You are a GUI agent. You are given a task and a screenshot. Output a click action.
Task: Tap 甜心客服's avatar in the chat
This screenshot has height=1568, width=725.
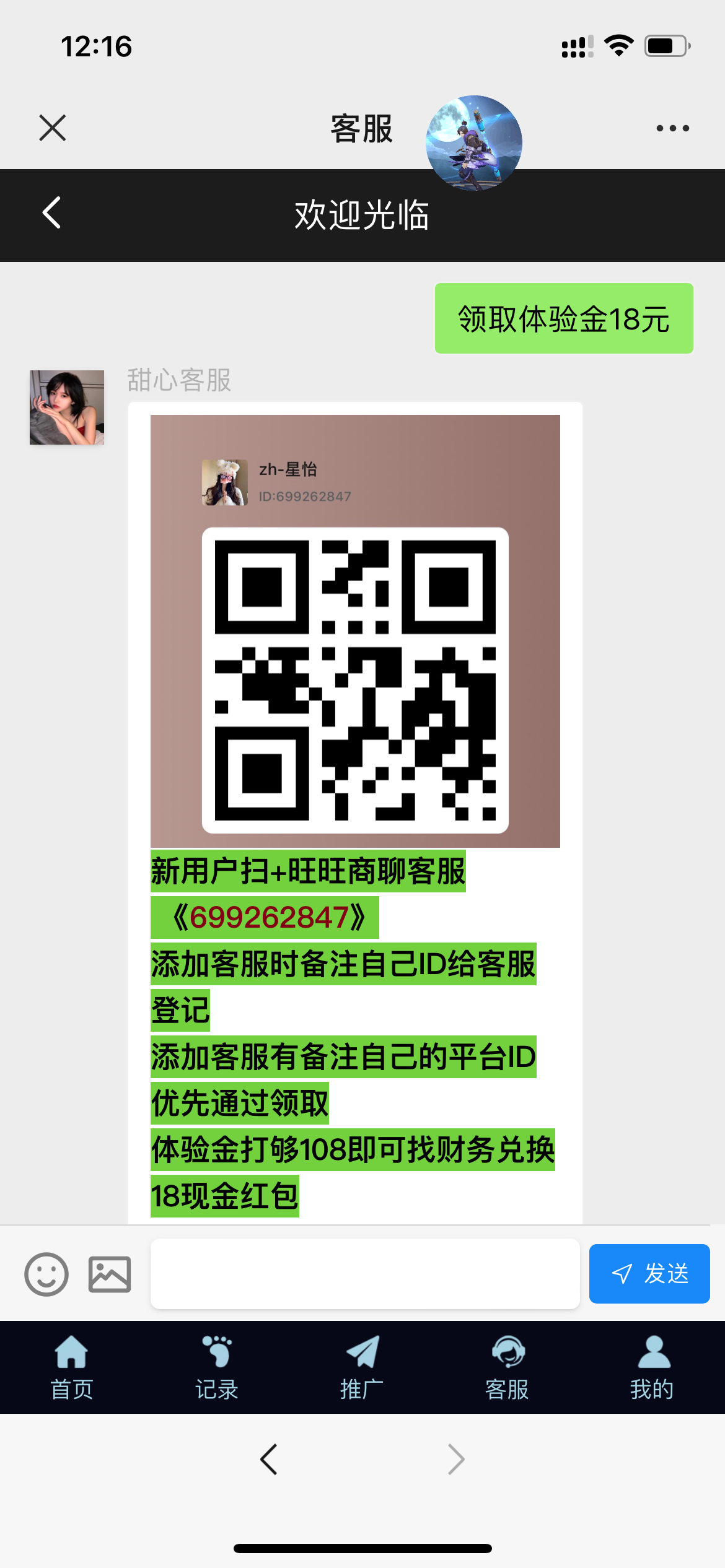tap(67, 407)
